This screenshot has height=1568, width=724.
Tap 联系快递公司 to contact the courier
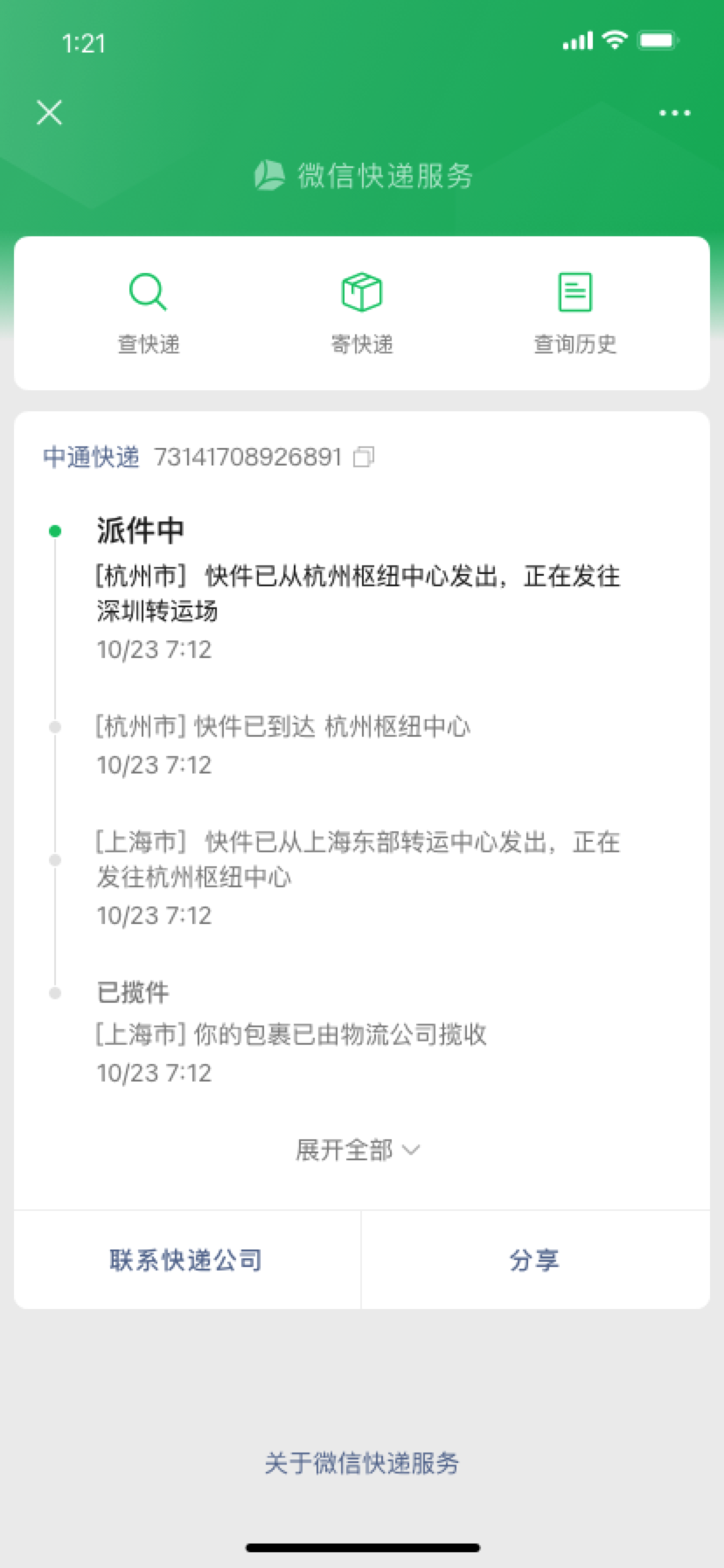pos(186,1260)
